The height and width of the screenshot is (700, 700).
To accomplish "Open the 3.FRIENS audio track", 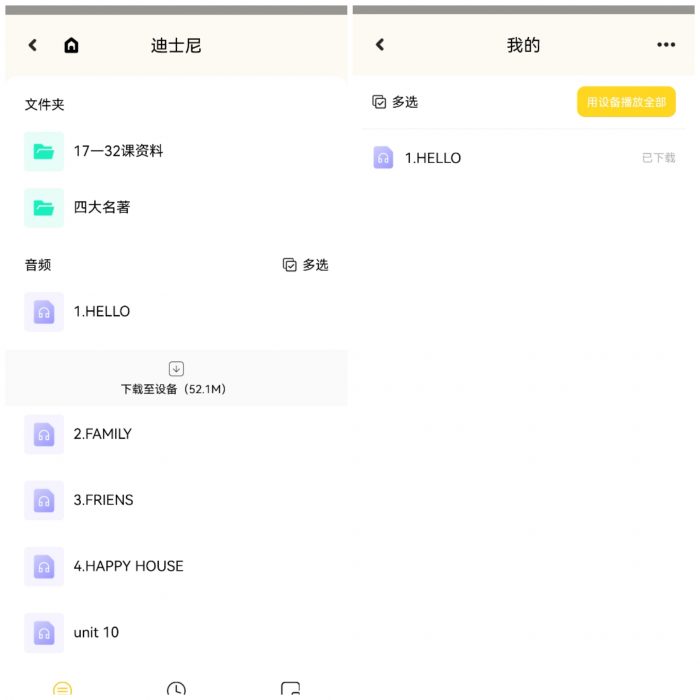I will [103, 500].
